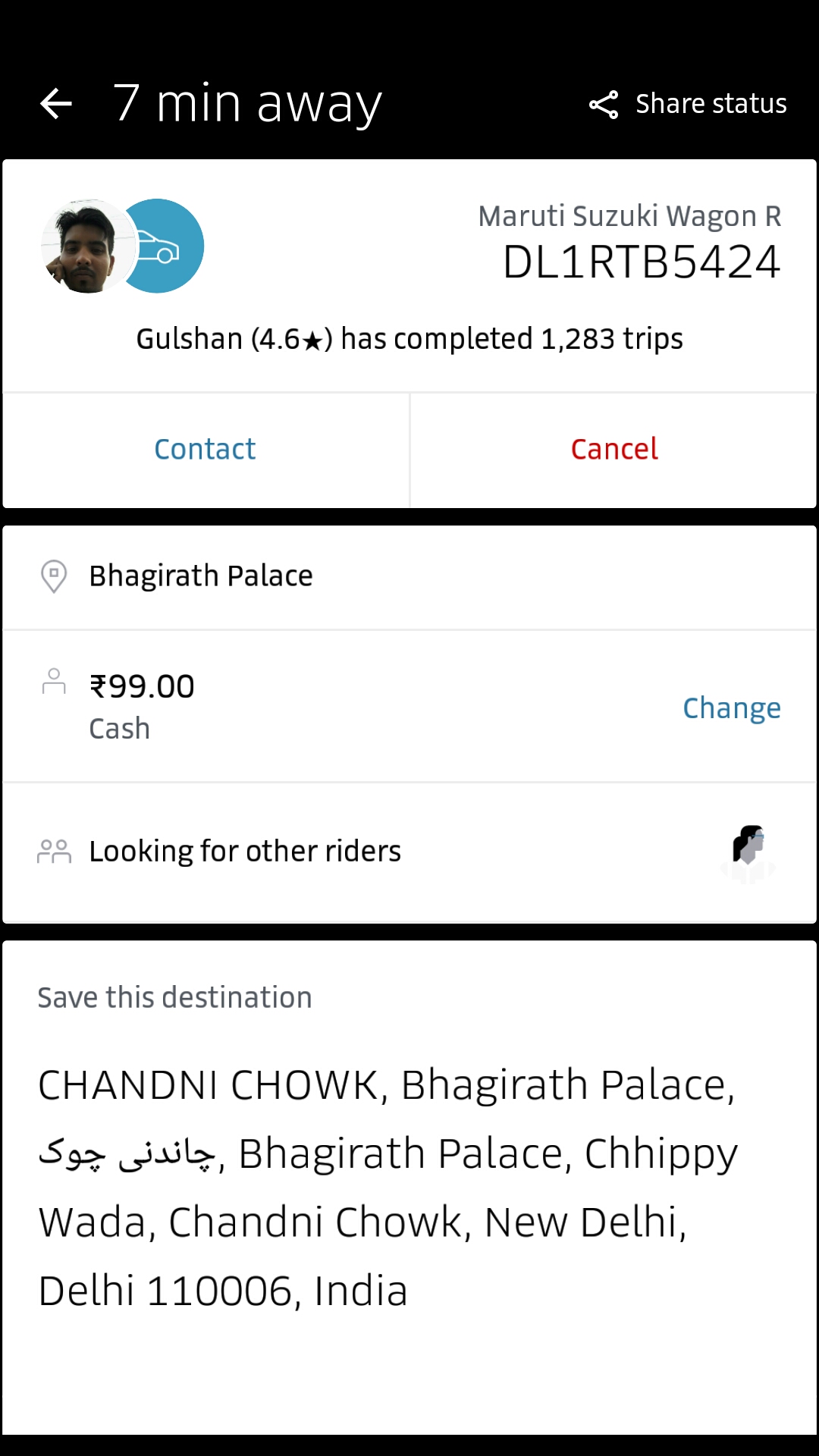
Task: Share trip status
Action: pos(689,104)
